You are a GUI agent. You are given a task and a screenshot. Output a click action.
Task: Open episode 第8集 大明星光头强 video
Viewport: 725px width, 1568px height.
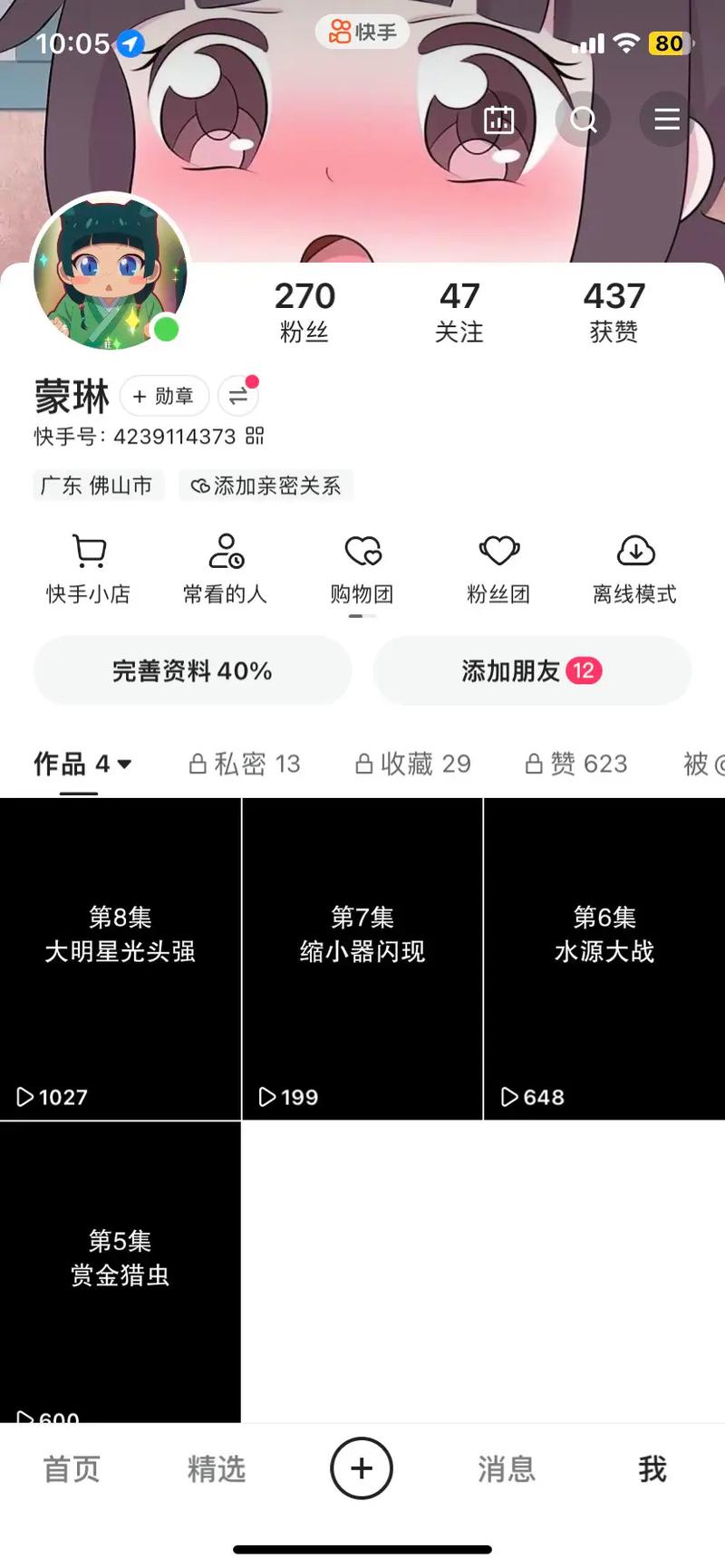click(120, 957)
